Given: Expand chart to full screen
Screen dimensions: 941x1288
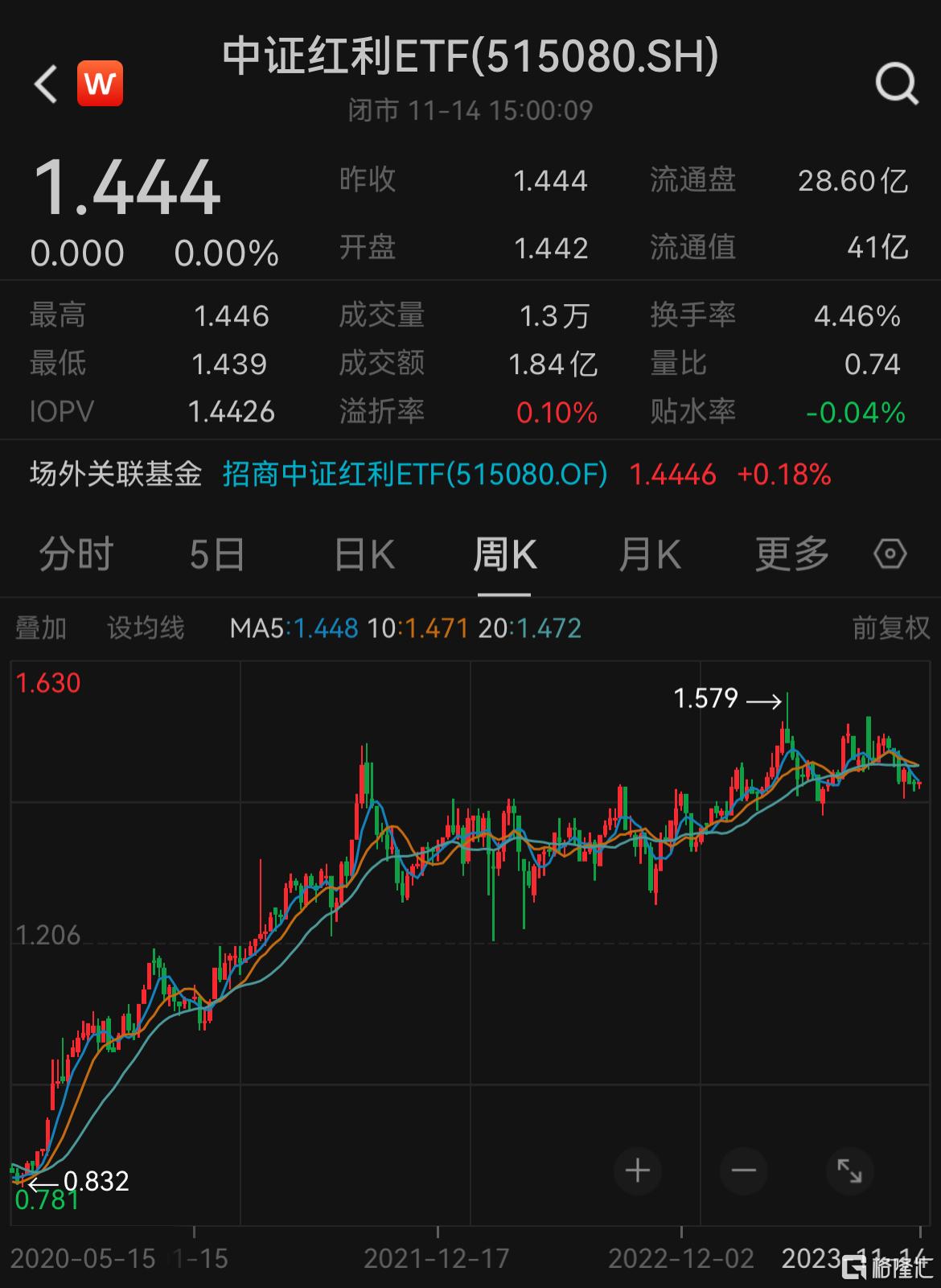Looking at the screenshot, I should tap(849, 1171).
